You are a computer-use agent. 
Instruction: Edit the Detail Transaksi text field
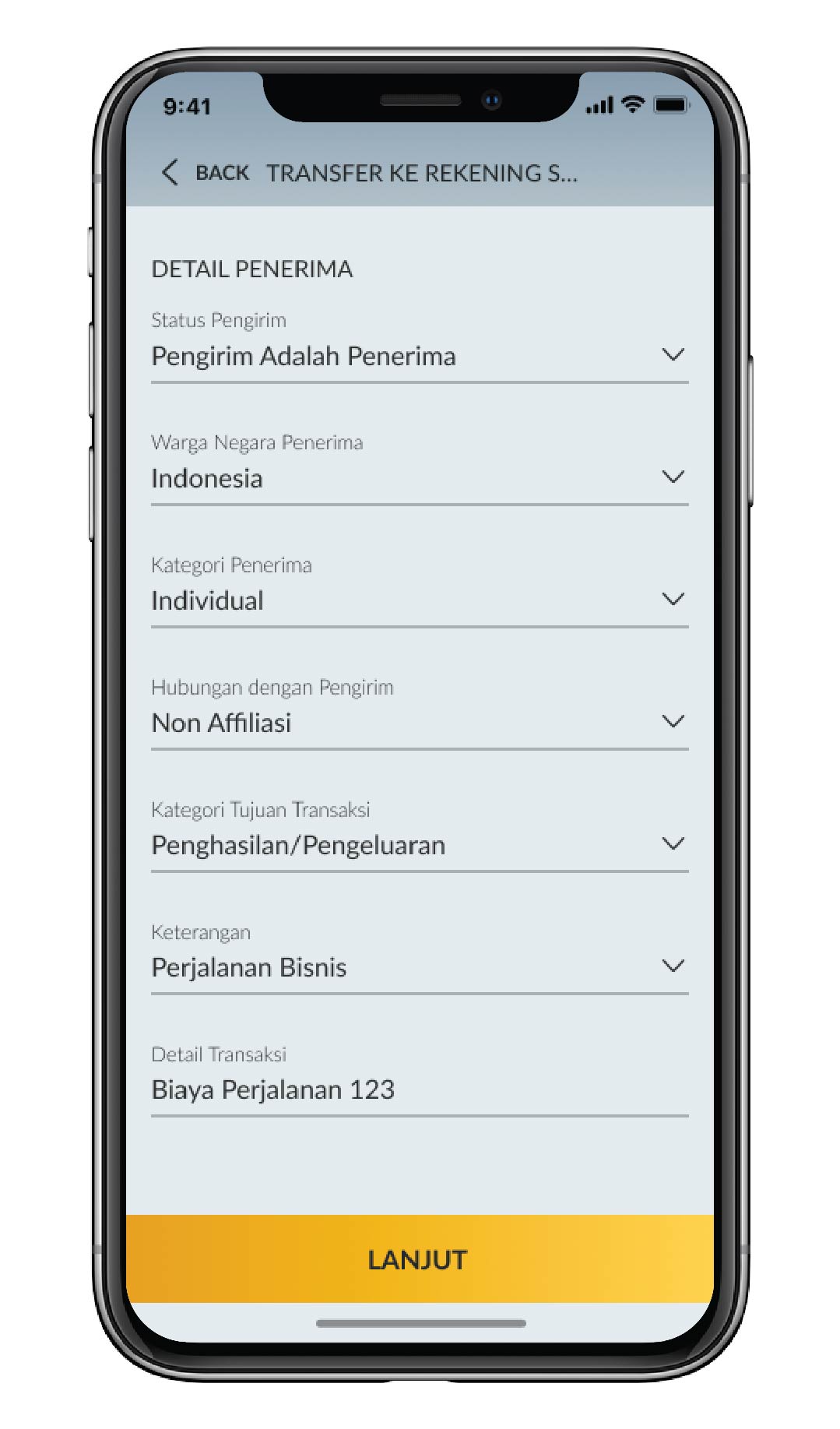click(419, 1089)
